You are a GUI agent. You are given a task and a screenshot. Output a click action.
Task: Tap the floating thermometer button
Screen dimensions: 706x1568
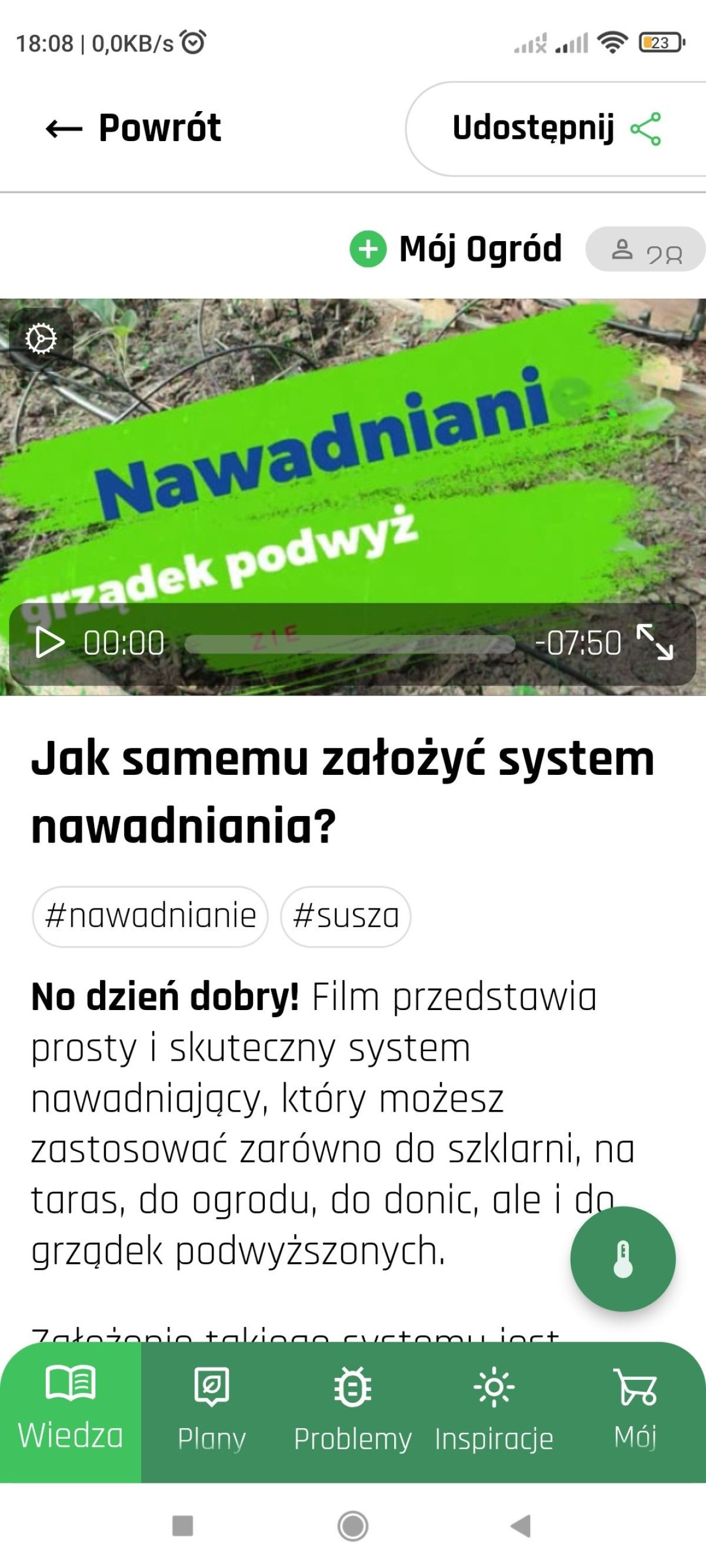click(622, 1259)
